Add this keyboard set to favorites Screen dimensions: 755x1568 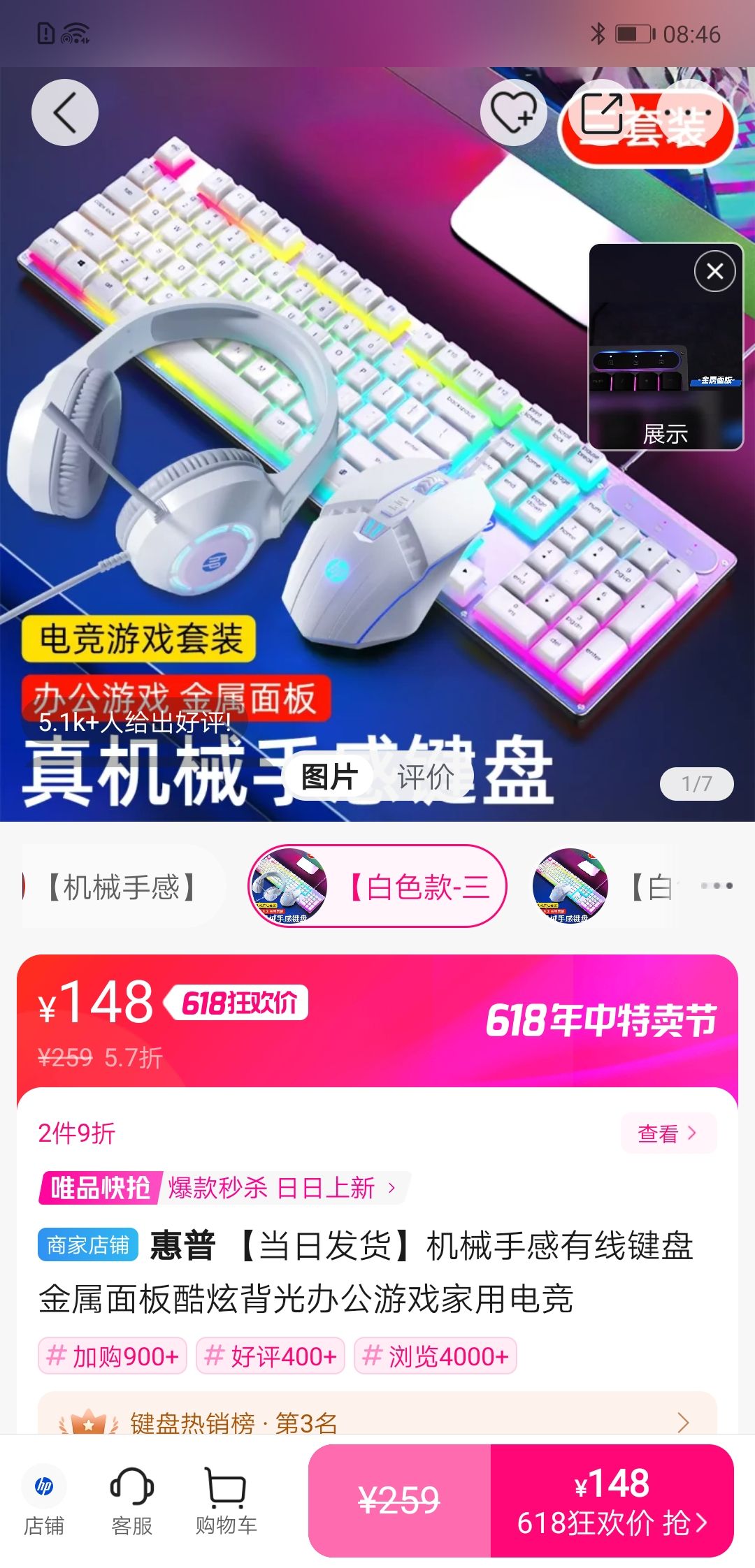[513, 112]
